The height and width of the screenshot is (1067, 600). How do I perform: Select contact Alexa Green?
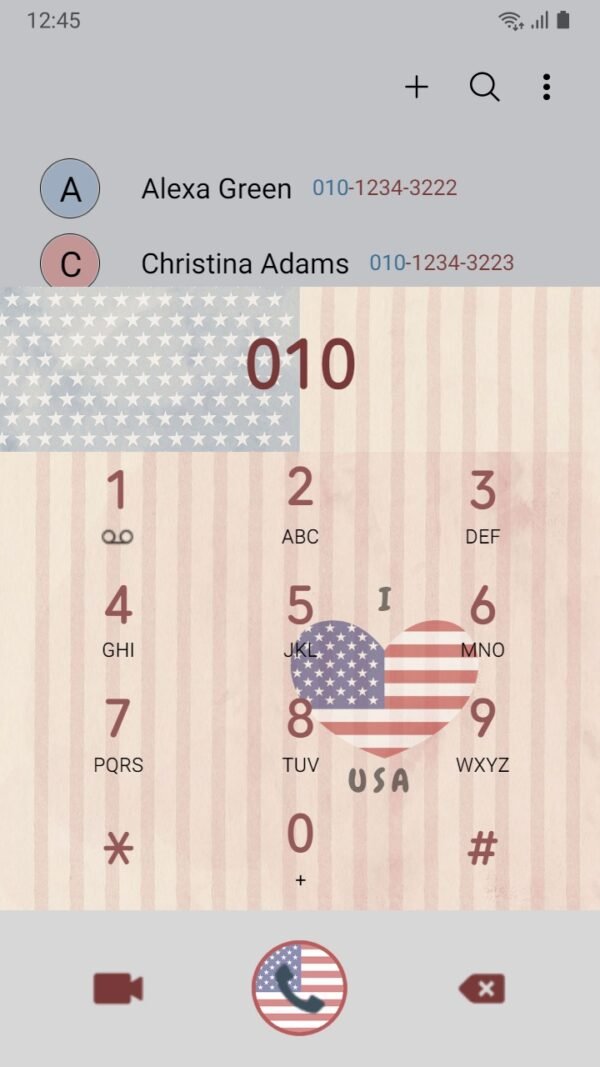[x=300, y=188]
